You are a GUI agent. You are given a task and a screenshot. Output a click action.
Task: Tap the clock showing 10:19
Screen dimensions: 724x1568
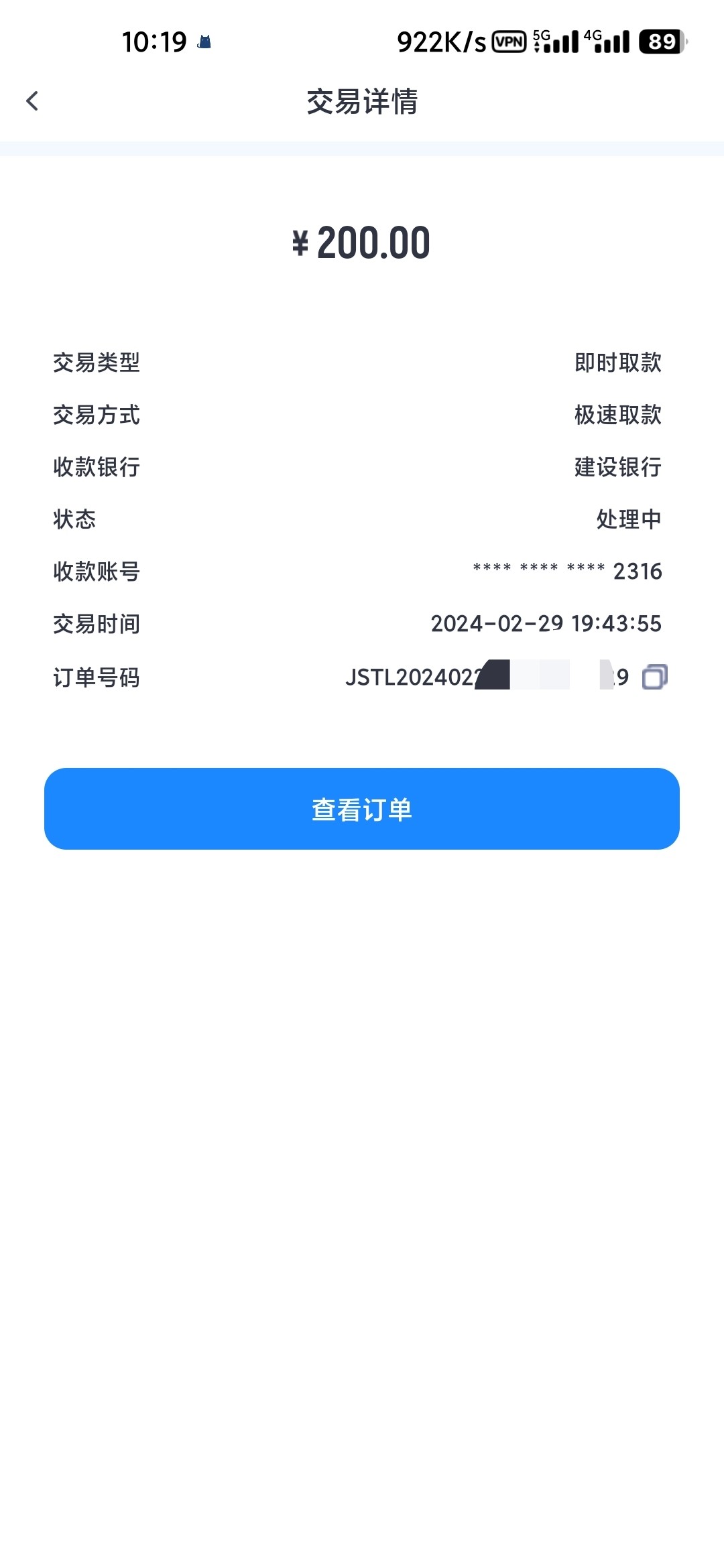pyautogui.click(x=154, y=42)
